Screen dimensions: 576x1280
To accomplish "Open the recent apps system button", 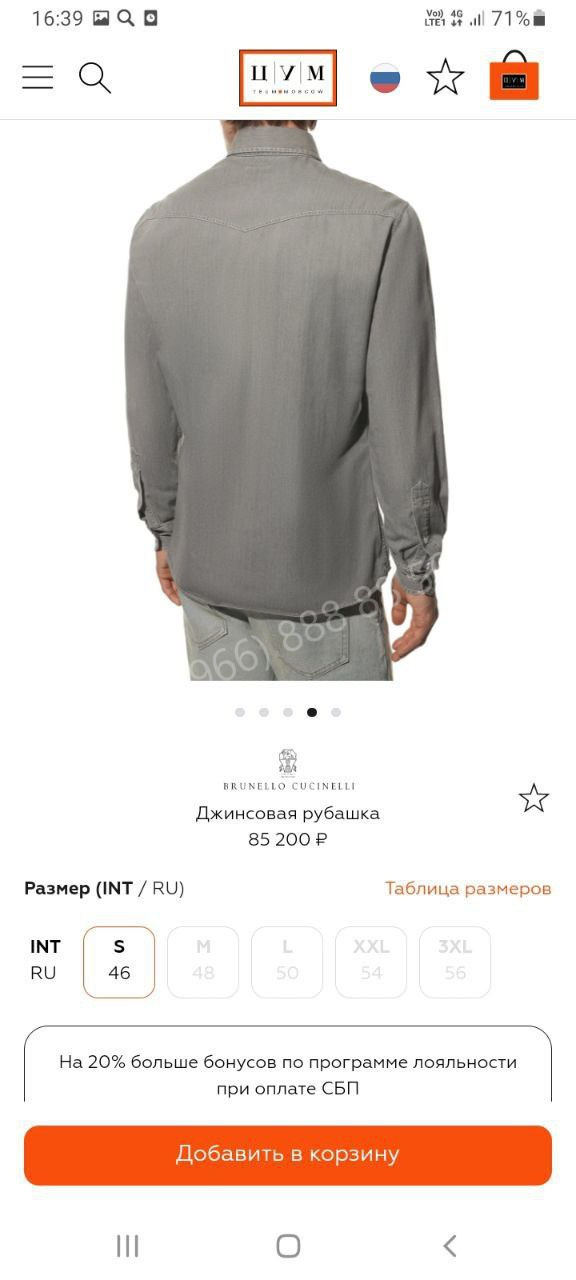I will point(127,1245).
